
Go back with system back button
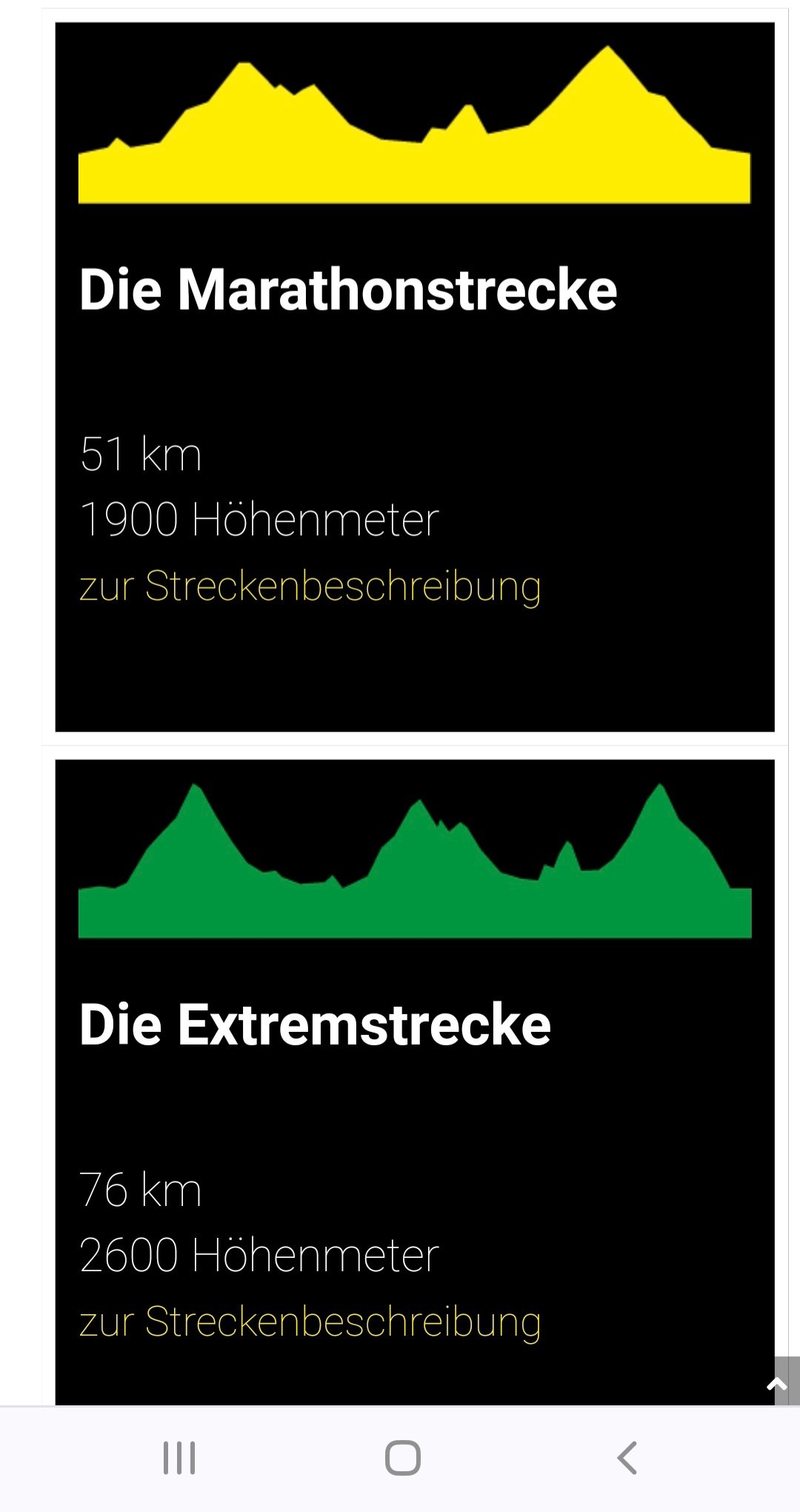(x=627, y=1458)
